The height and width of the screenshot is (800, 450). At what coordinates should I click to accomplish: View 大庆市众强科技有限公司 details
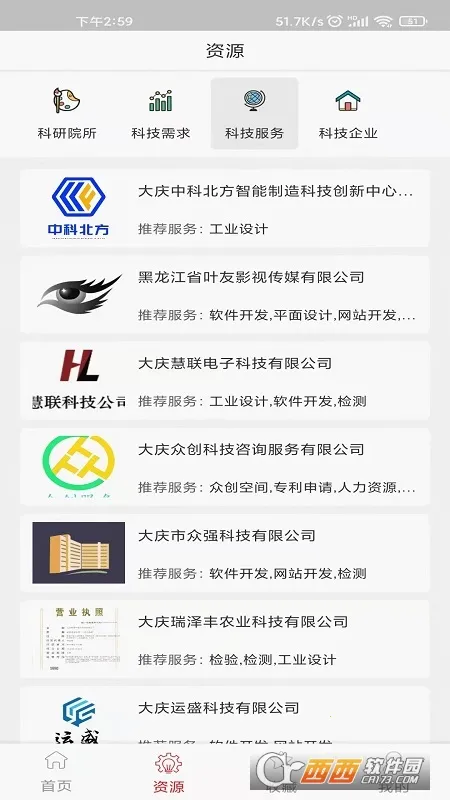(x=225, y=554)
